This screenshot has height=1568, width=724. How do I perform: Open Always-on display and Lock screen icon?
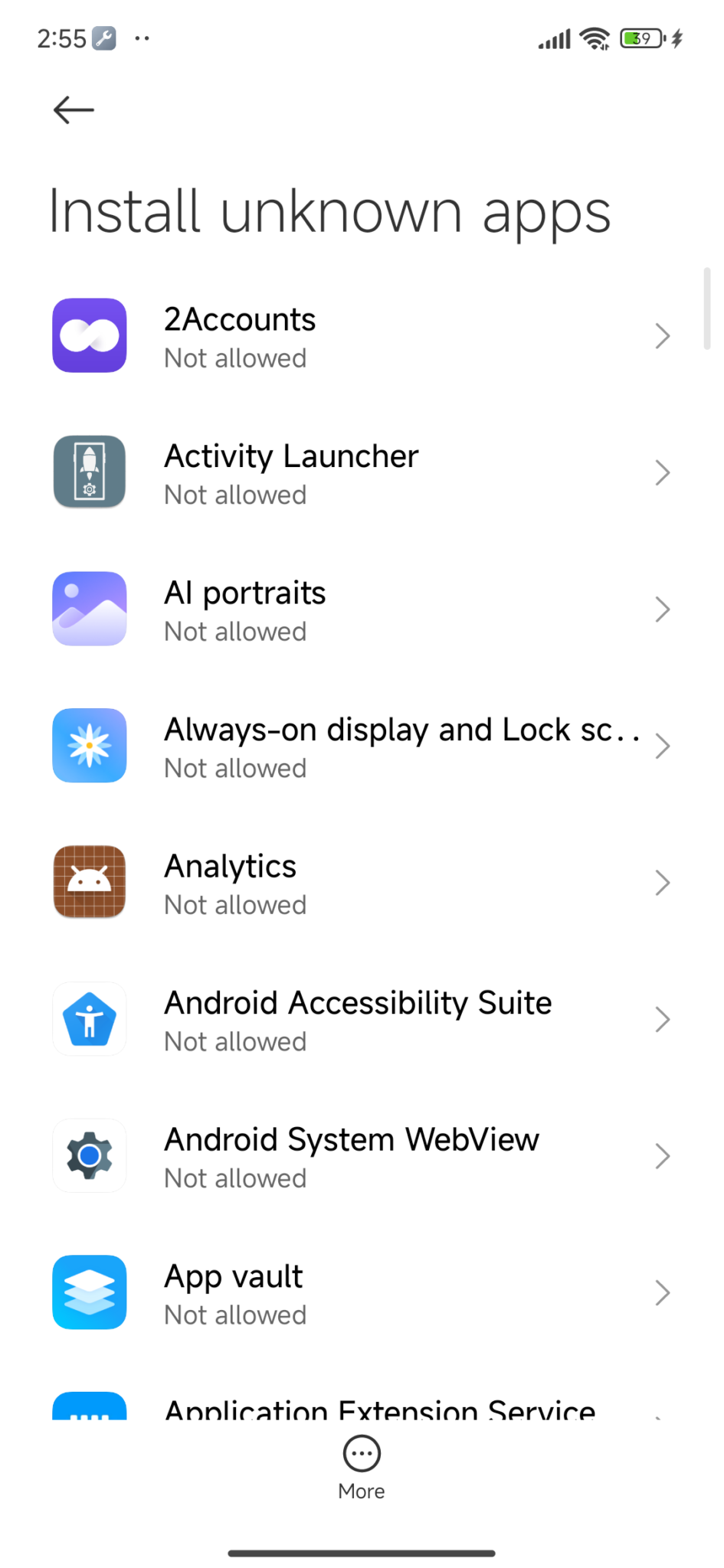[x=89, y=745]
